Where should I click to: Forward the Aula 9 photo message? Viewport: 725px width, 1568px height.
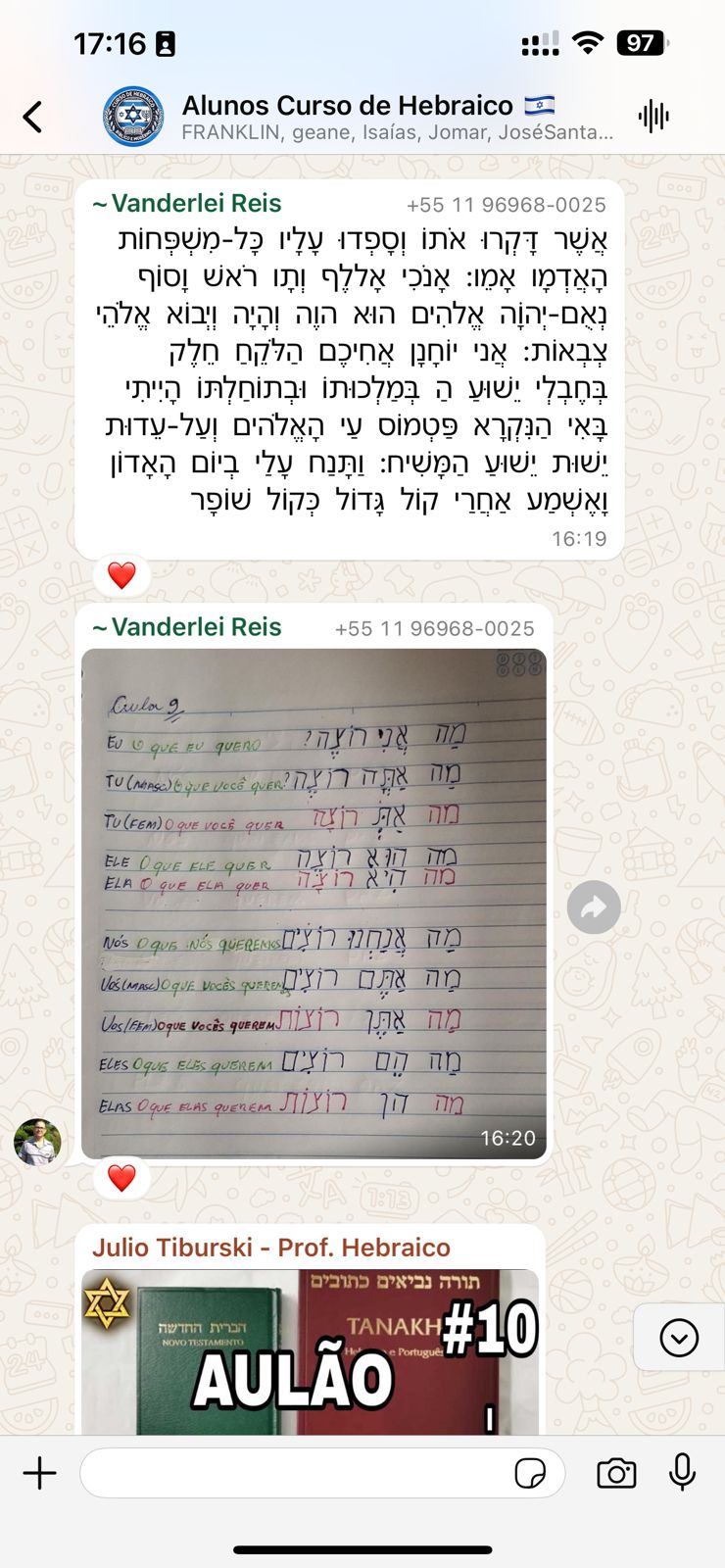coord(594,907)
